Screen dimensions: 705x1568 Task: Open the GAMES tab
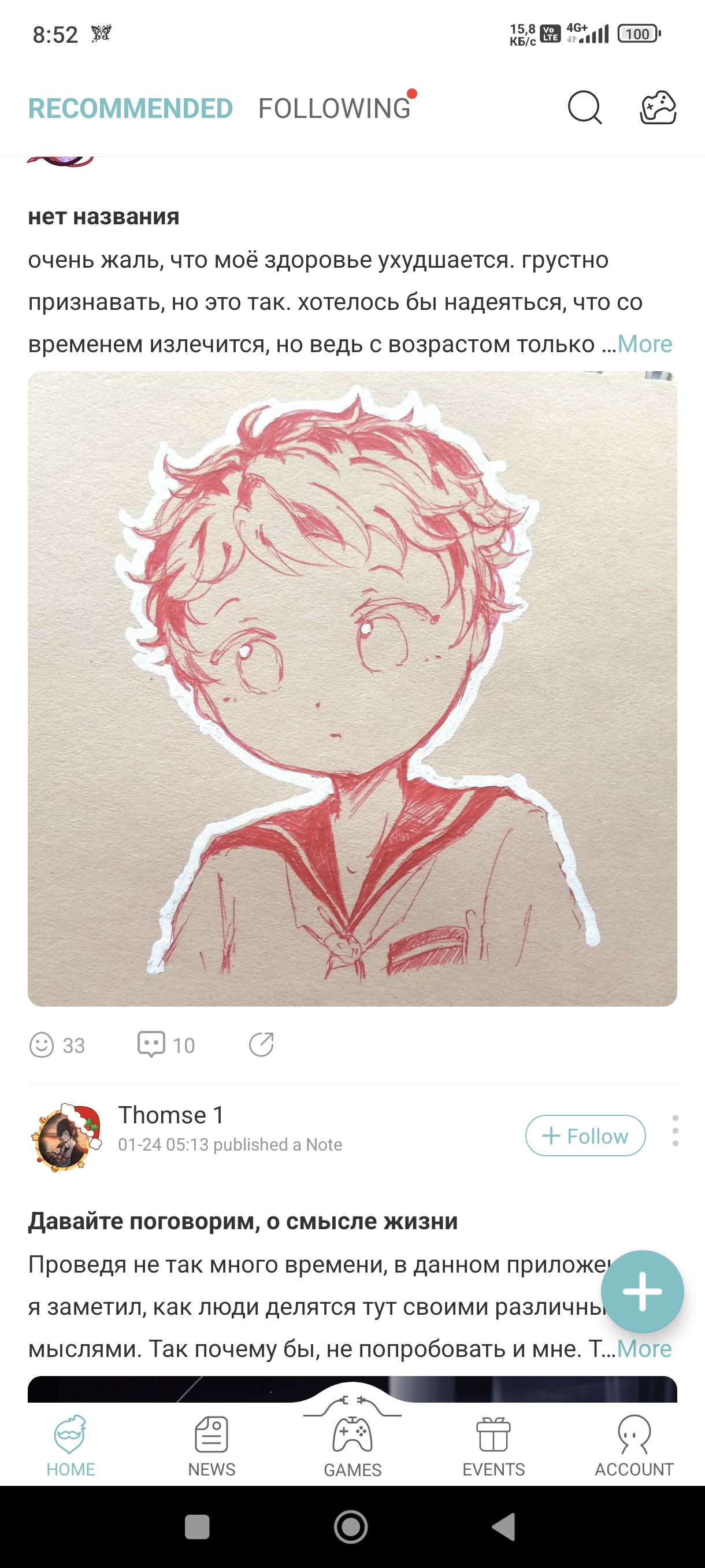[x=352, y=1447]
